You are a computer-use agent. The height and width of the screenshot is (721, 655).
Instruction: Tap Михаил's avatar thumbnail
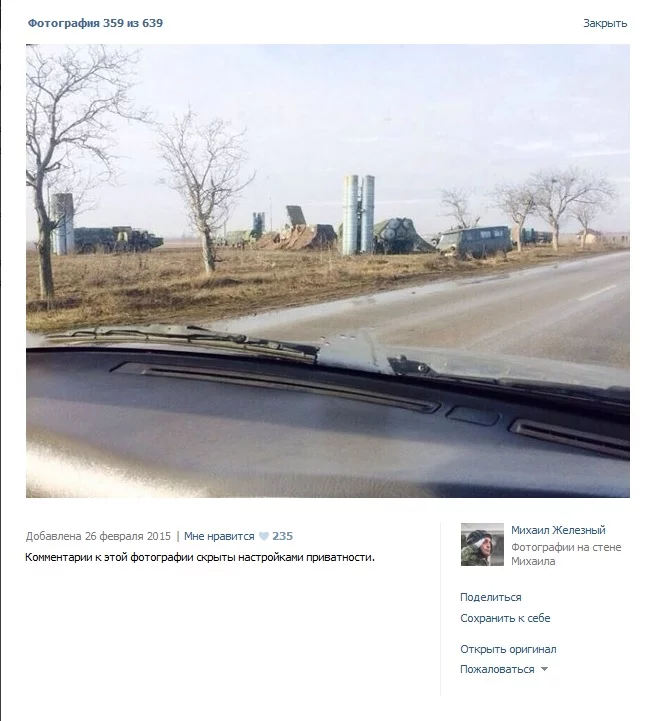(x=482, y=545)
